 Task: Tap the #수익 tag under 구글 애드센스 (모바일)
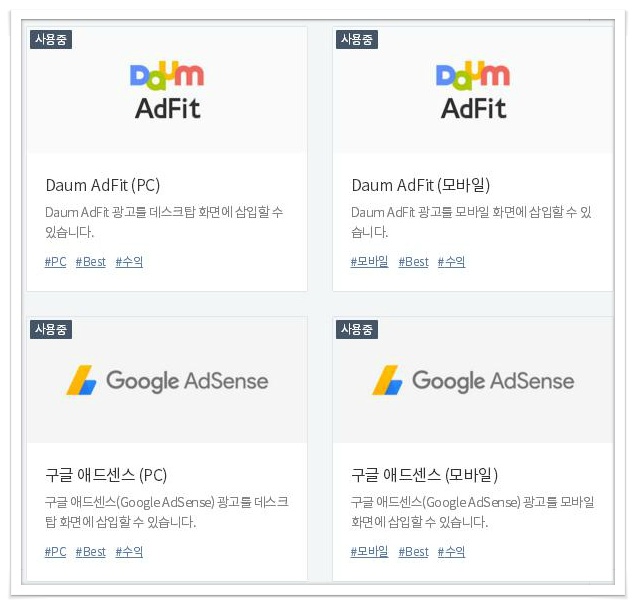[x=451, y=552]
